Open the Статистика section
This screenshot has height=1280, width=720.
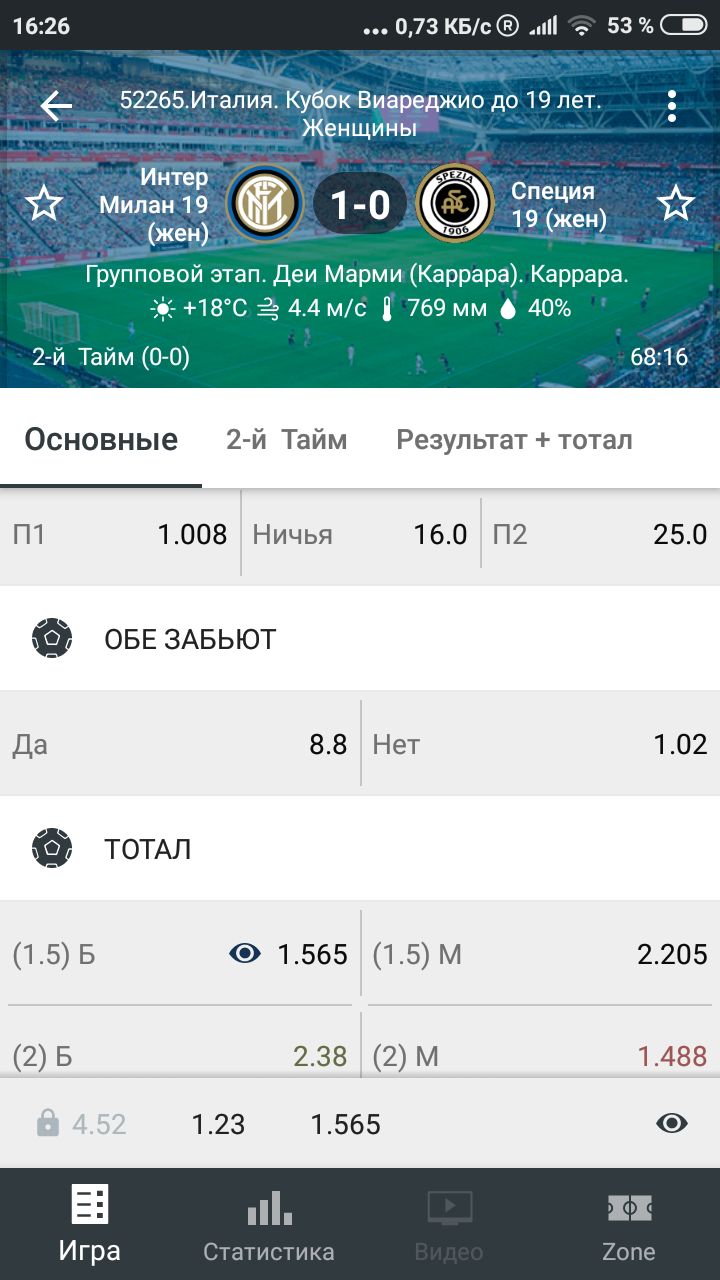(269, 1224)
